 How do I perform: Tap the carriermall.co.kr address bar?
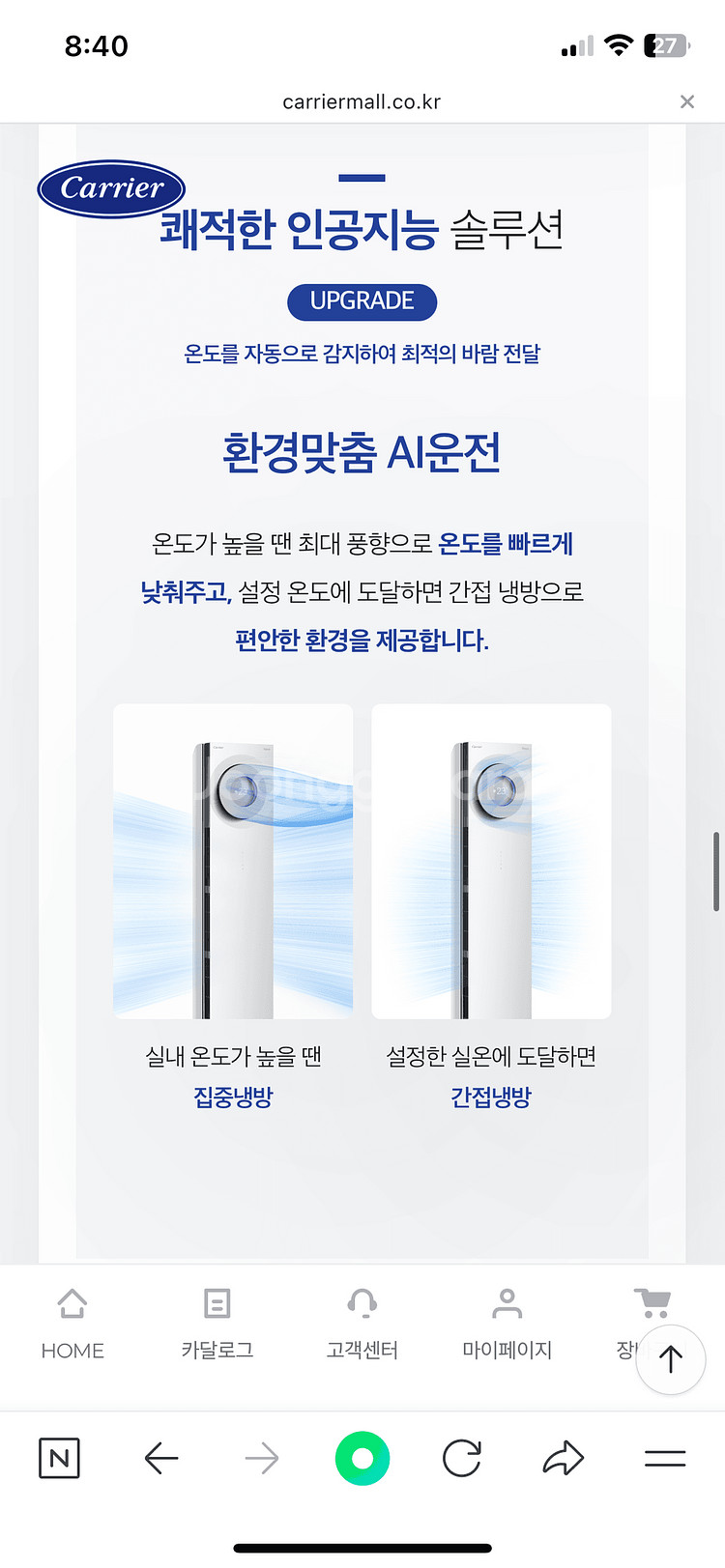362,101
